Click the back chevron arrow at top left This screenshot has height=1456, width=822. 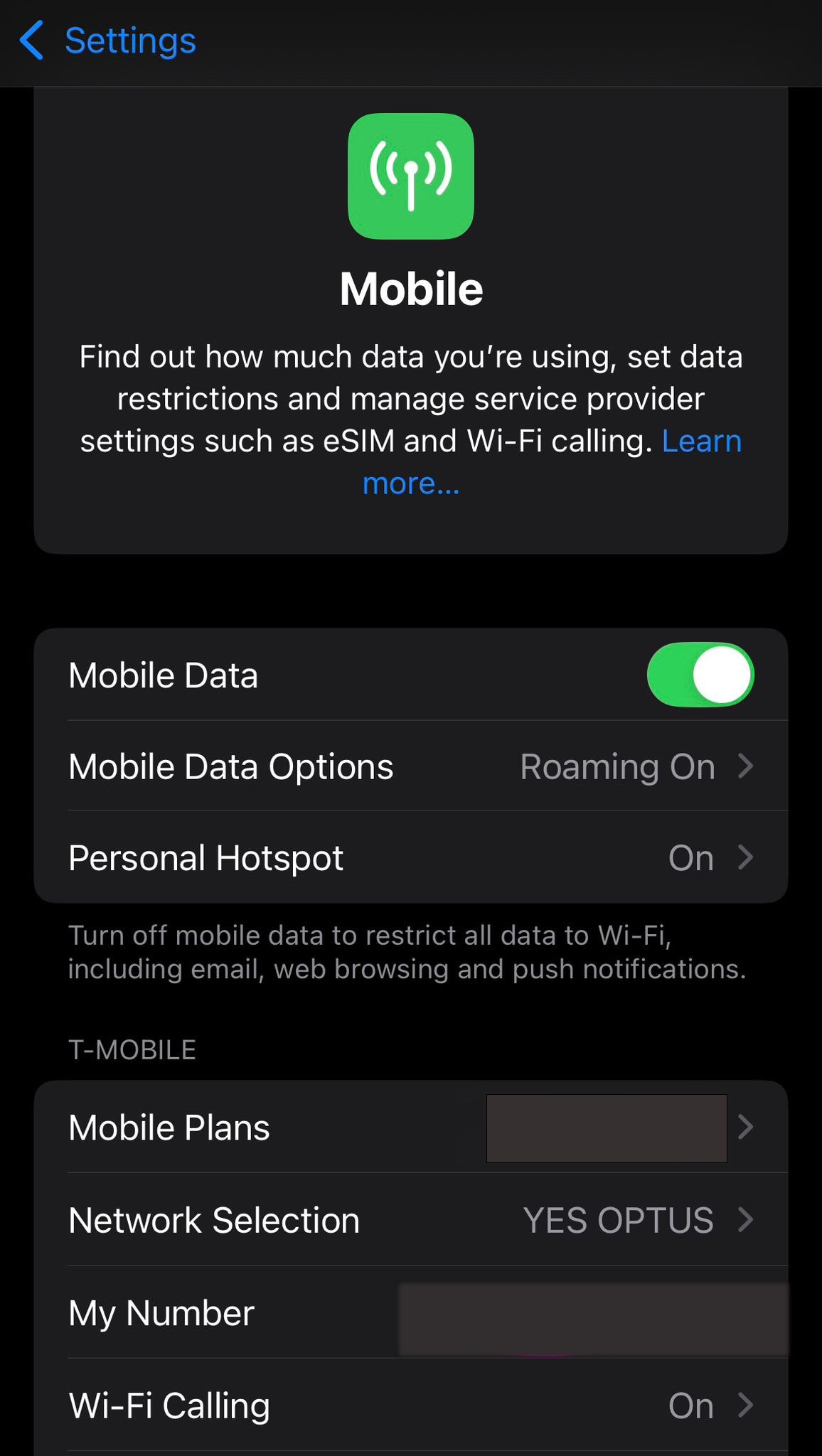click(x=32, y=41)
